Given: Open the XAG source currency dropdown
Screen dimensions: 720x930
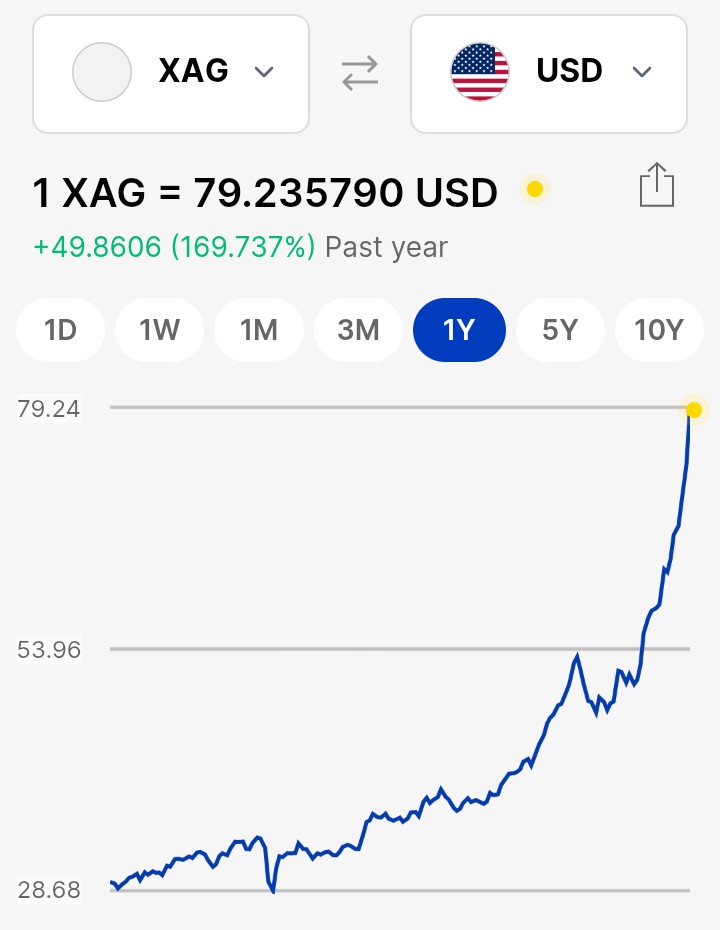Looking at the screenshot, I should 171,73.
